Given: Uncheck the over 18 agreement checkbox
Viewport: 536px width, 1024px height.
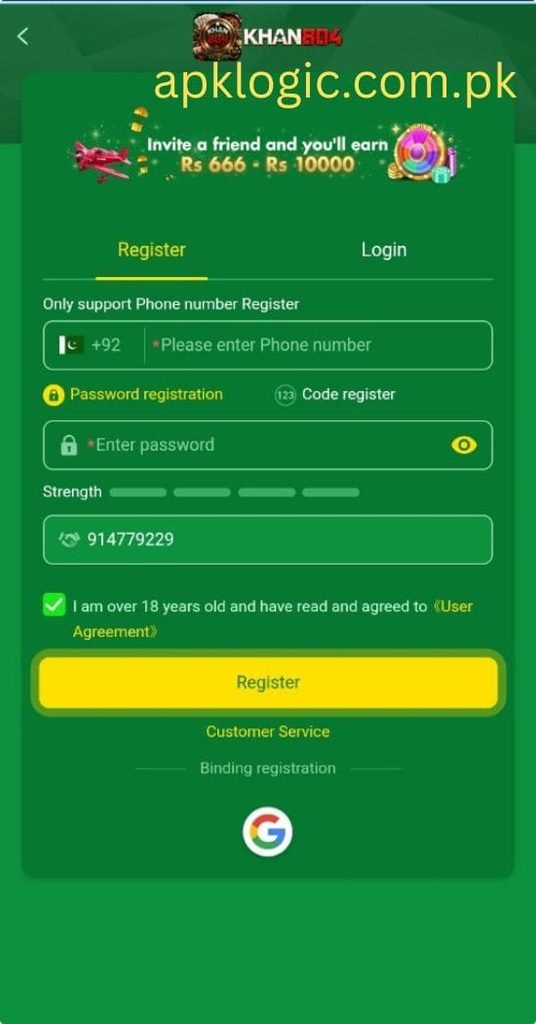Looking at the screenshot, I should click(x=54, y=605).
